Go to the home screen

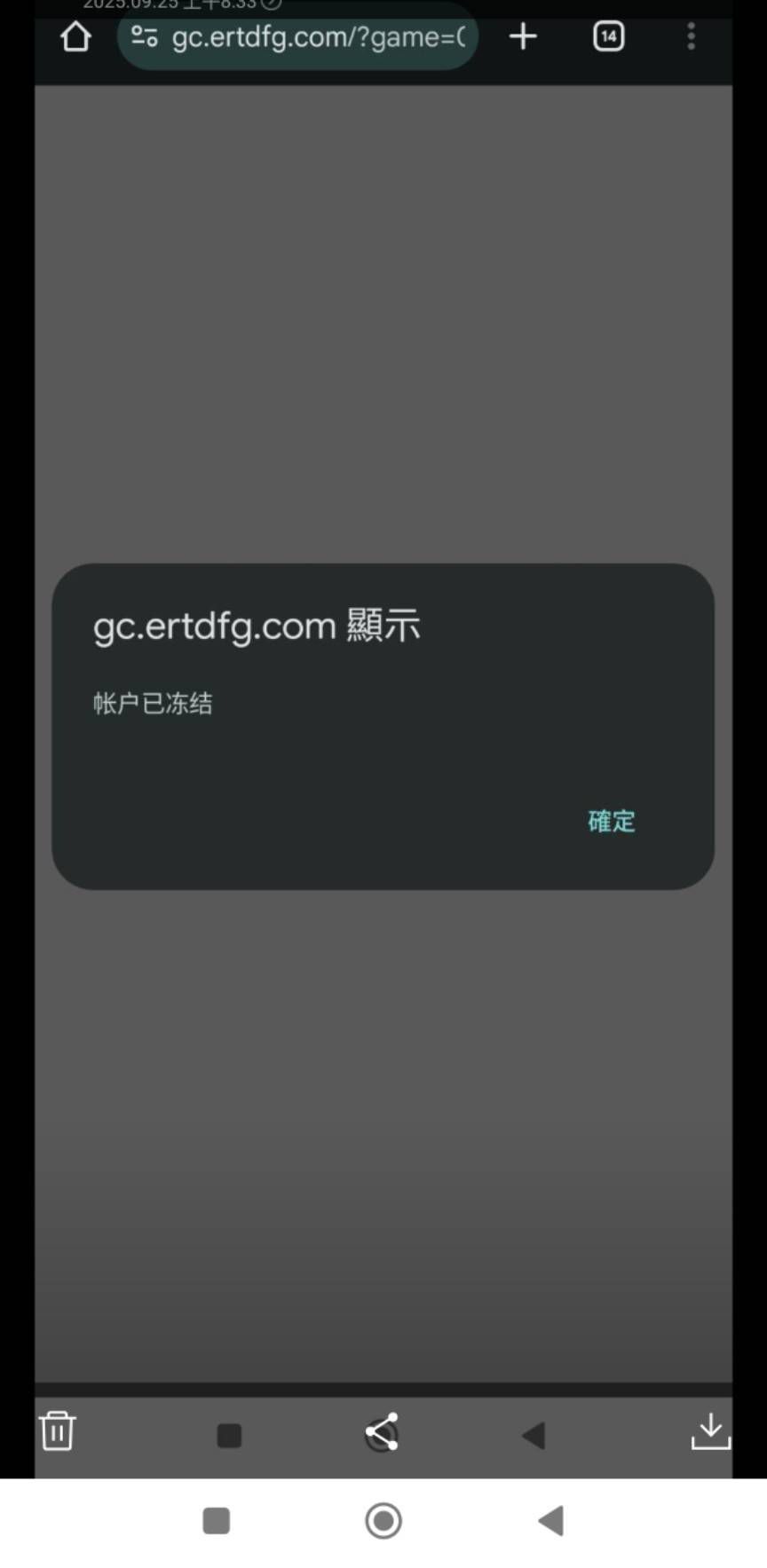(383, 1521)
